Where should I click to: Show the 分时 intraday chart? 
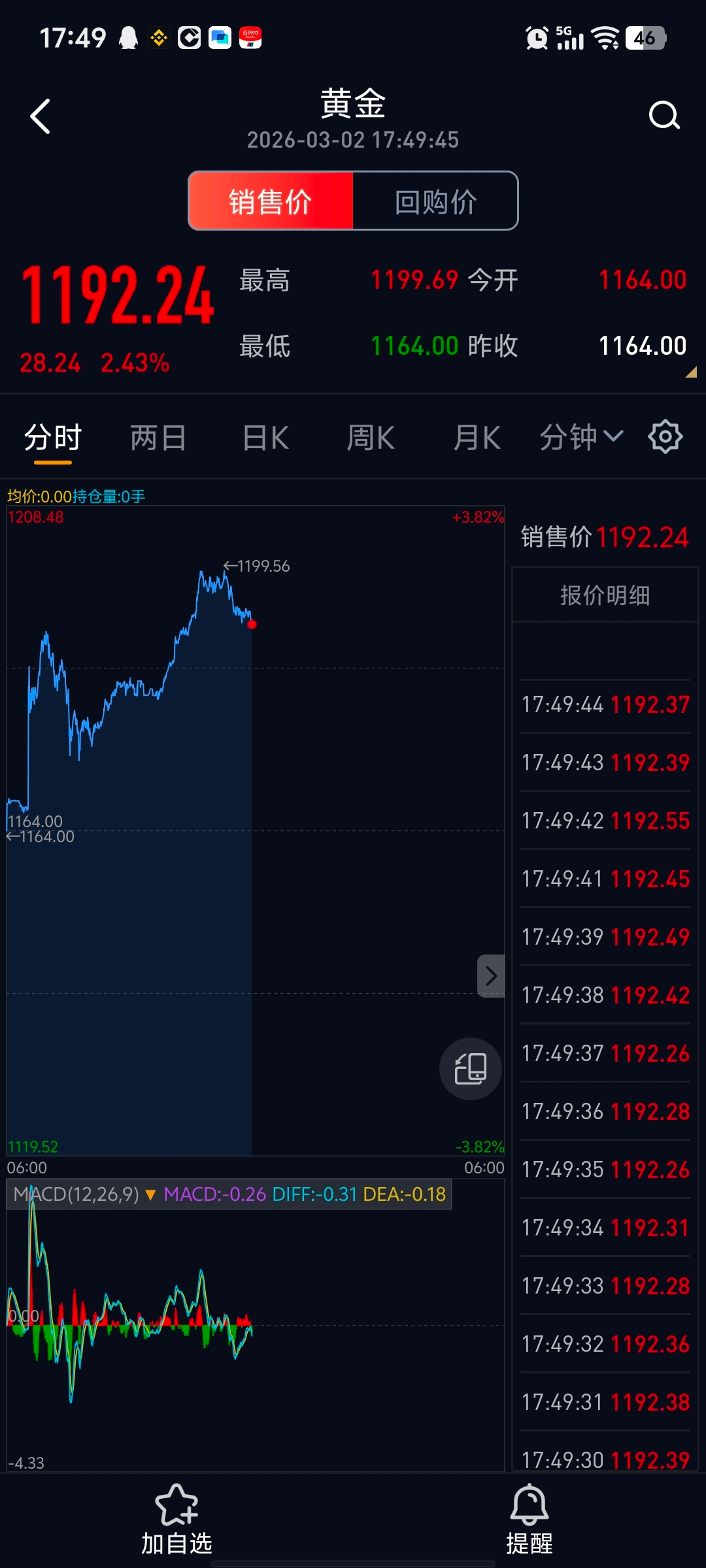pyautogui.click(x=53, y=438)
